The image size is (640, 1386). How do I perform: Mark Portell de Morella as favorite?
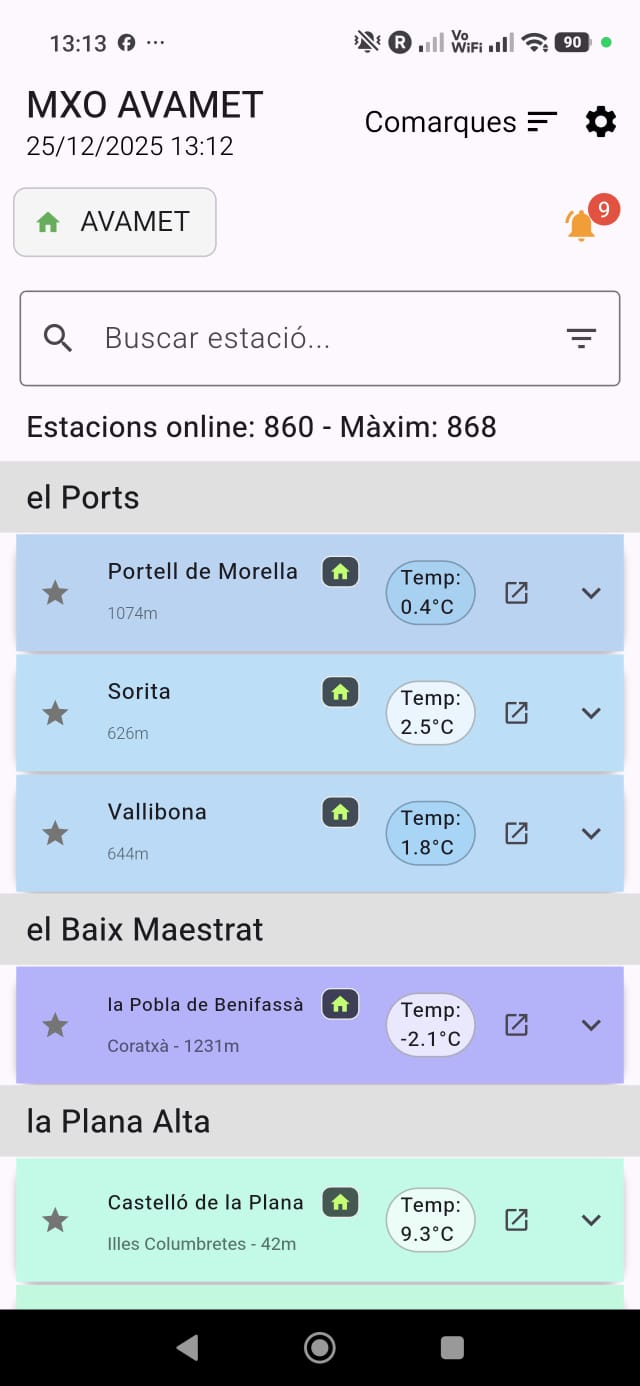(x=55, y=593)
